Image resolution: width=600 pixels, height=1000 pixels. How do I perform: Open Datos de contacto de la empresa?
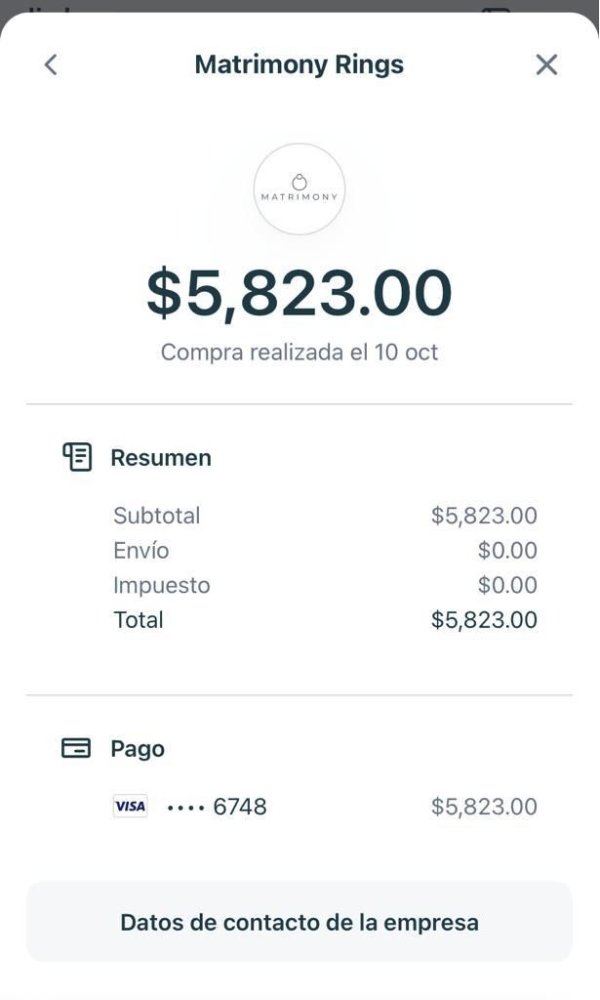299,922
